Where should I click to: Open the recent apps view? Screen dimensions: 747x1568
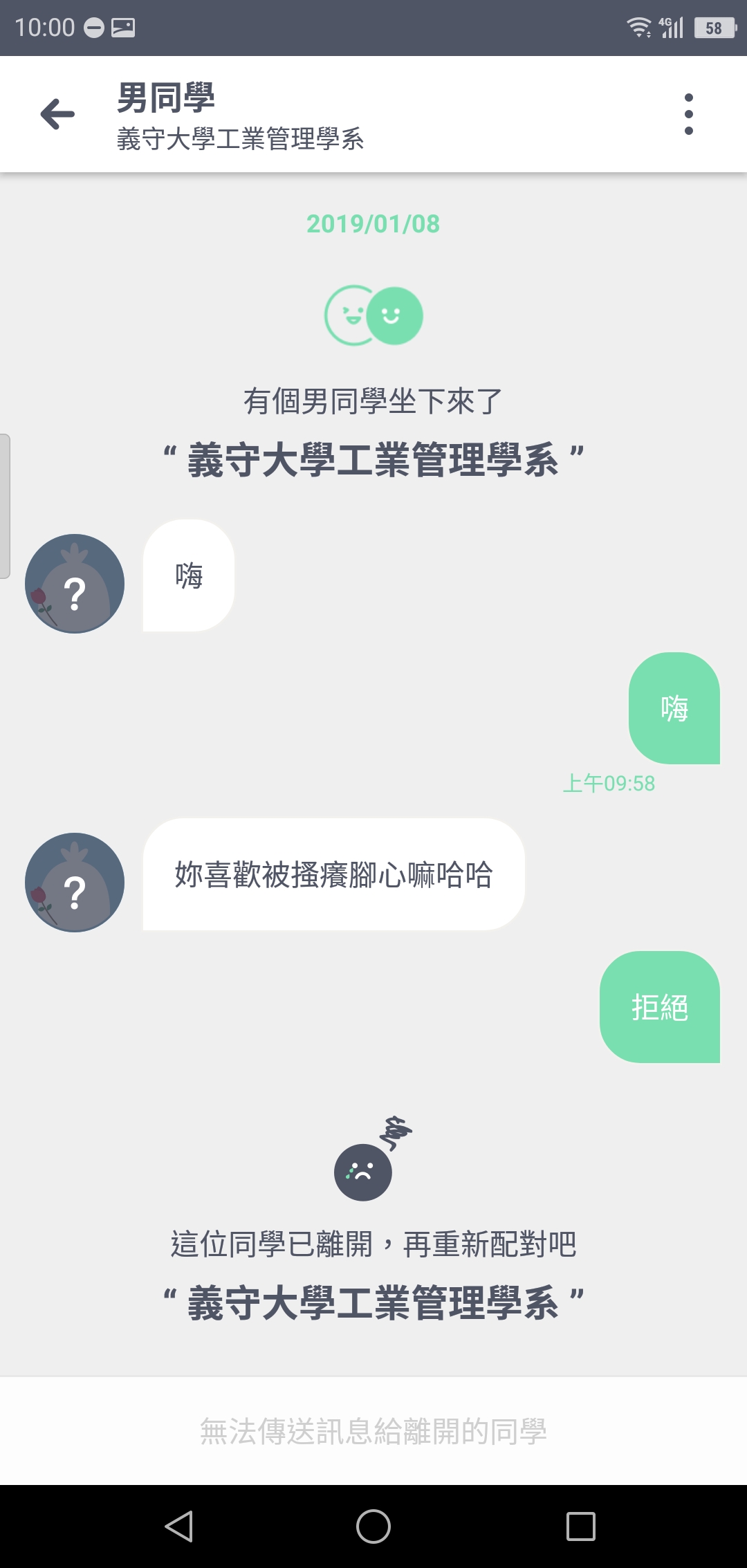581,1526
